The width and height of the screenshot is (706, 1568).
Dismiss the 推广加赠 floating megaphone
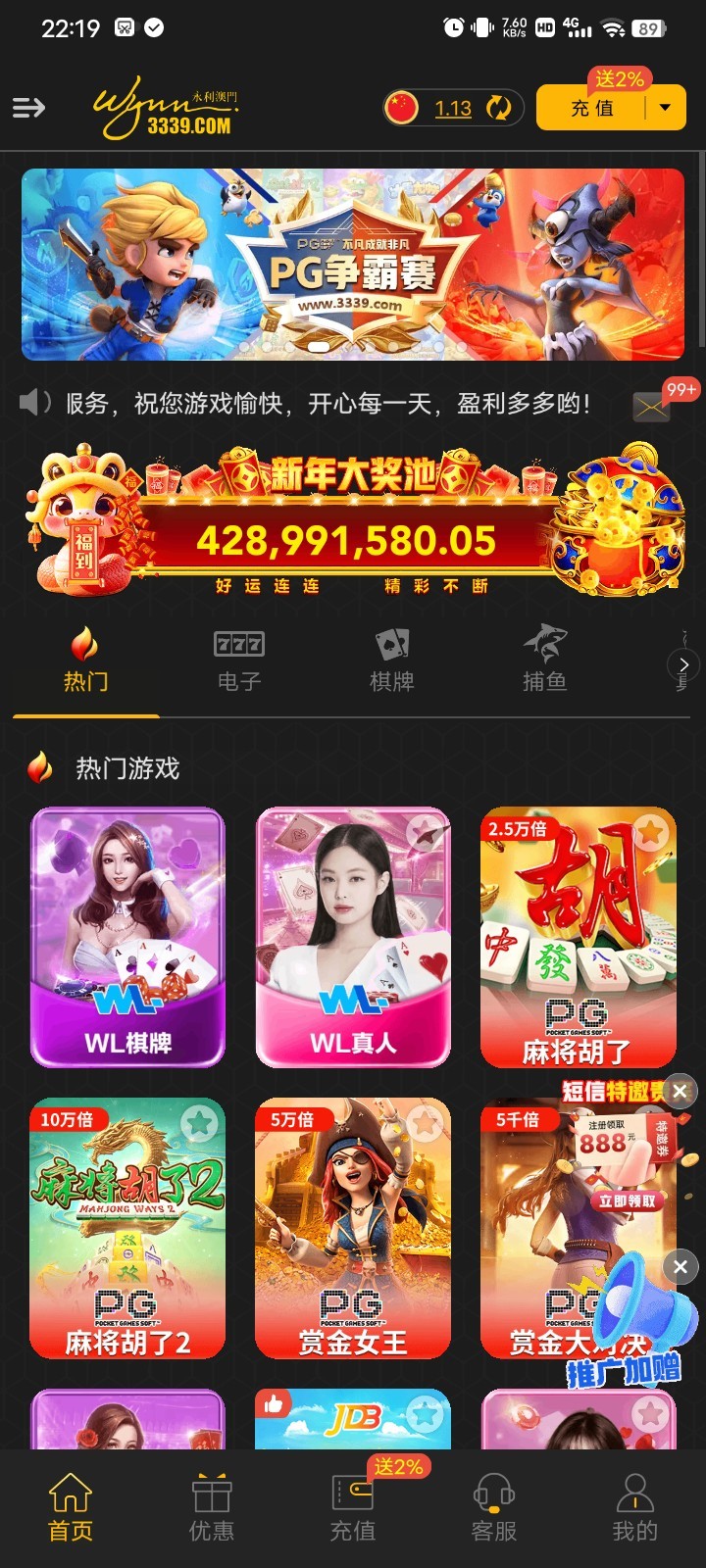point(681,1266)
